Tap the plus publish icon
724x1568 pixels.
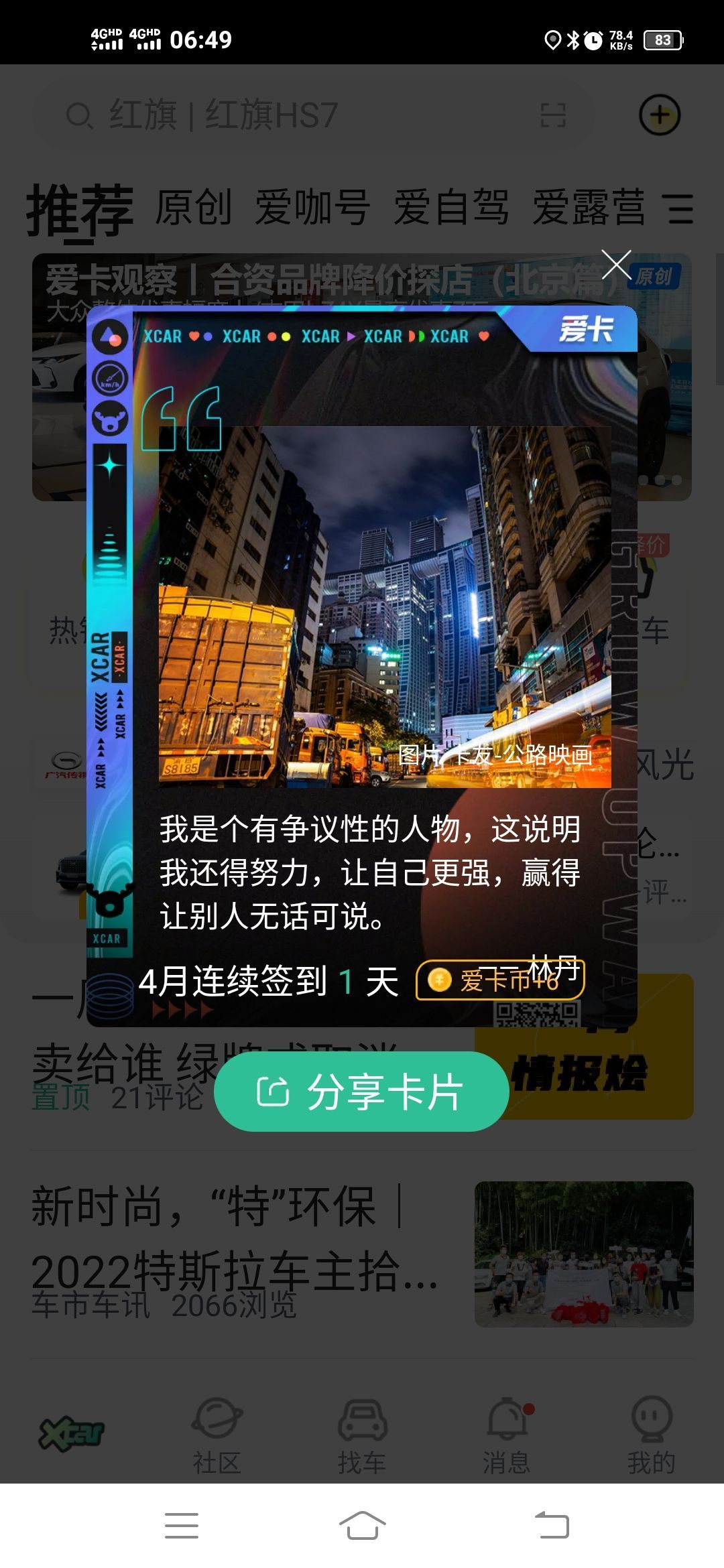click(x=660, y=115)
